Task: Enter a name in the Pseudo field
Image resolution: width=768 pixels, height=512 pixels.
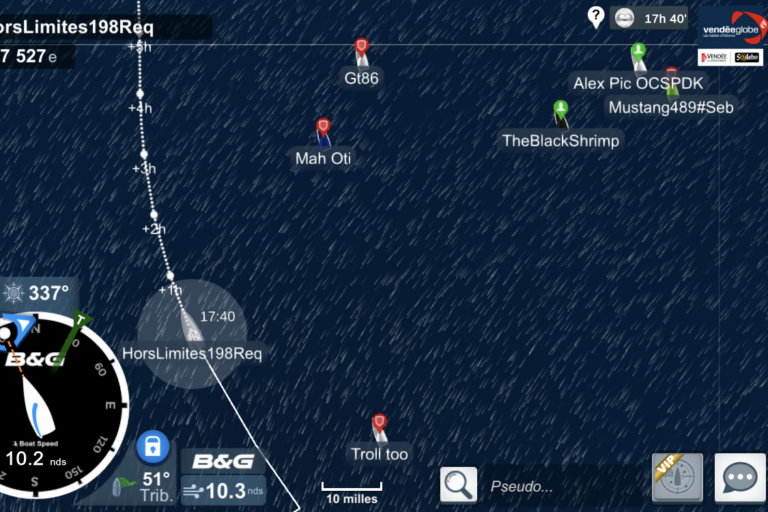Action: (560, 486)
